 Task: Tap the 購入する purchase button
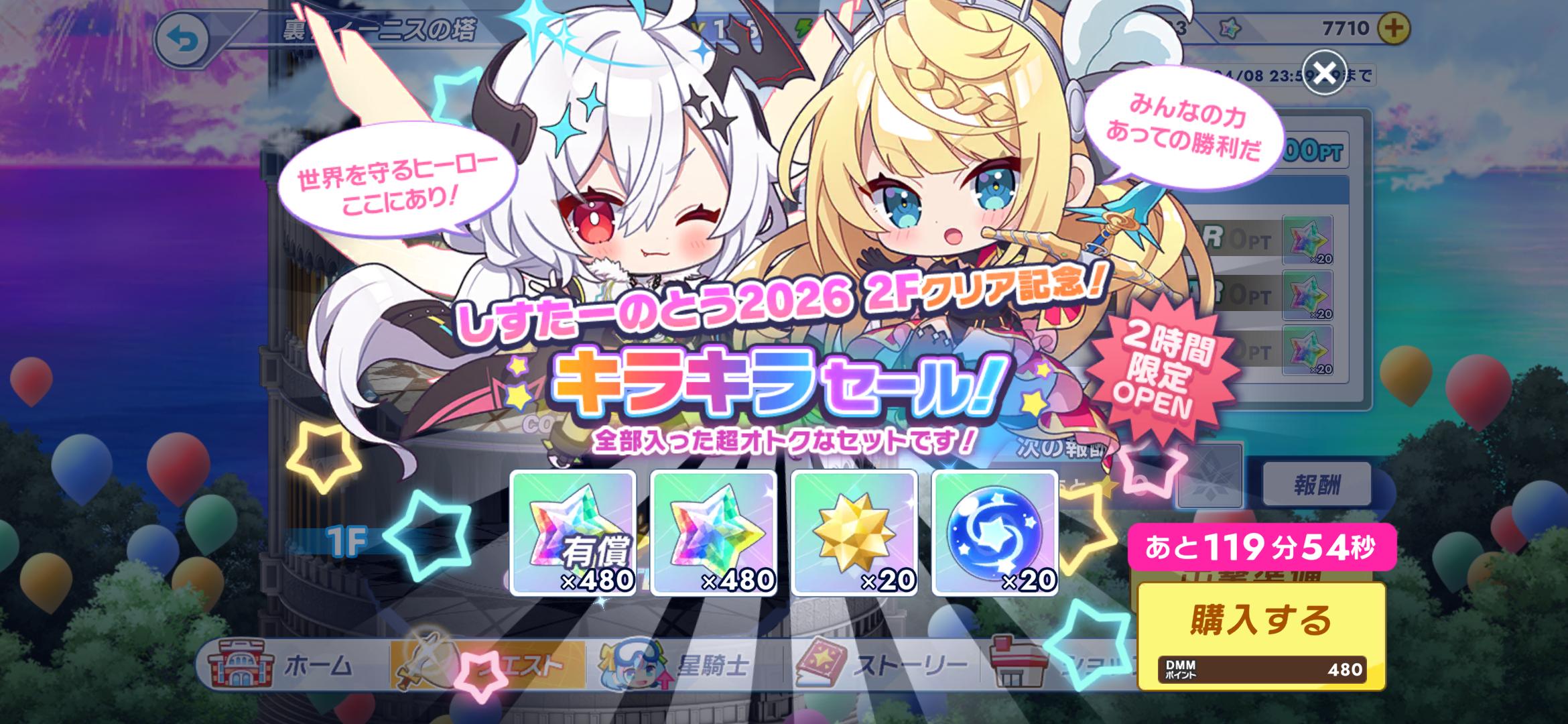point(1261,636)
